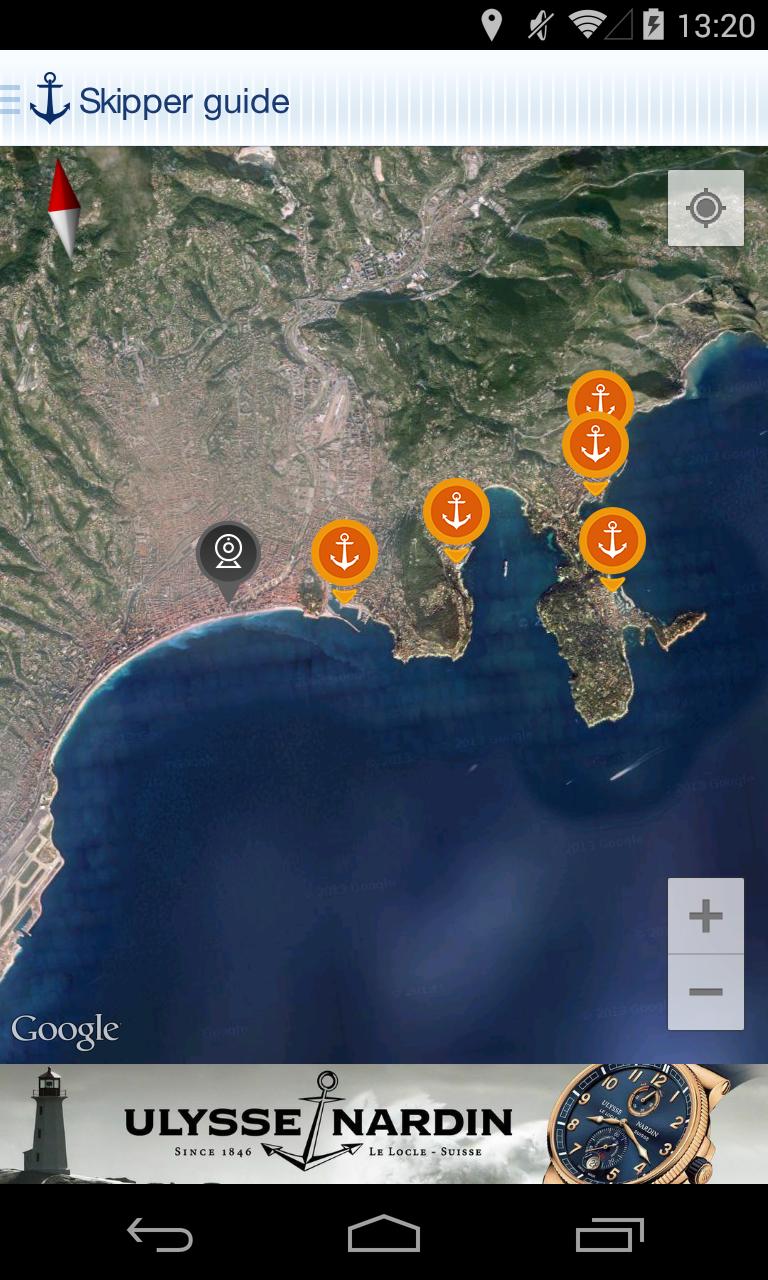Open recent apps overview
Image resolution: width=768 pixels, height=1280 pixels.
tap(610, 1236)
